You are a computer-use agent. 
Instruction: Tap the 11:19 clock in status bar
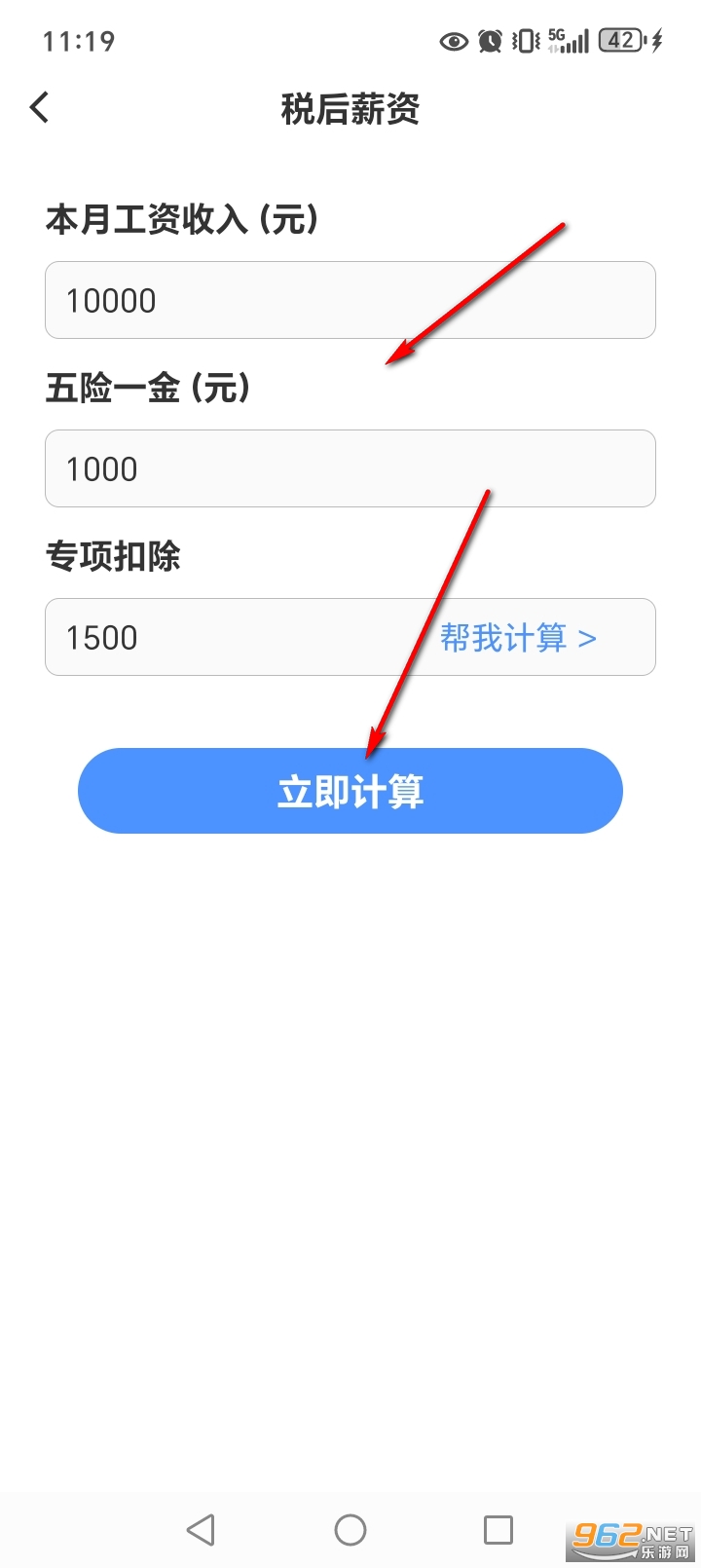[x=82, y=41]
